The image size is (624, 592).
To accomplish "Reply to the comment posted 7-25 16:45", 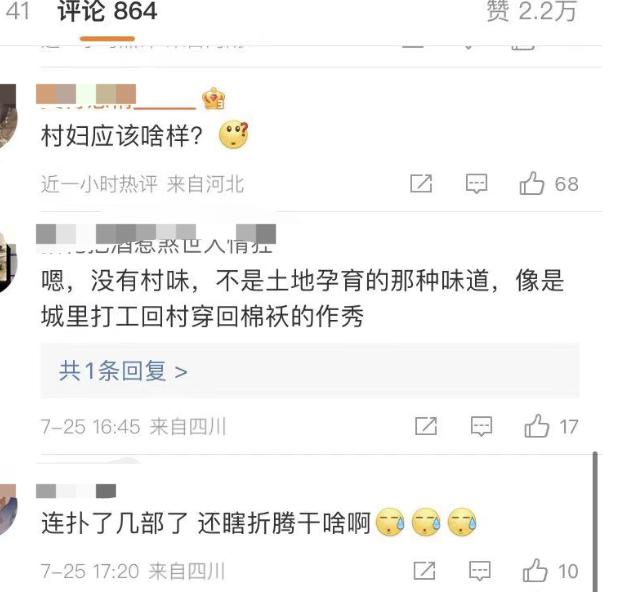I will pos(481,427).
